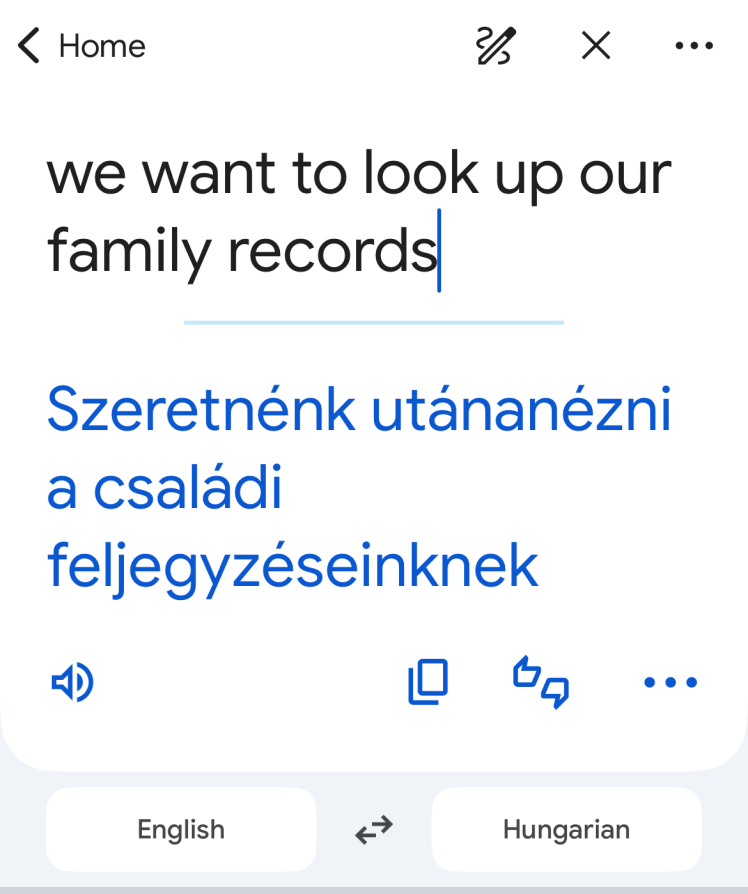Change the English source language

[x=181, y=830]
